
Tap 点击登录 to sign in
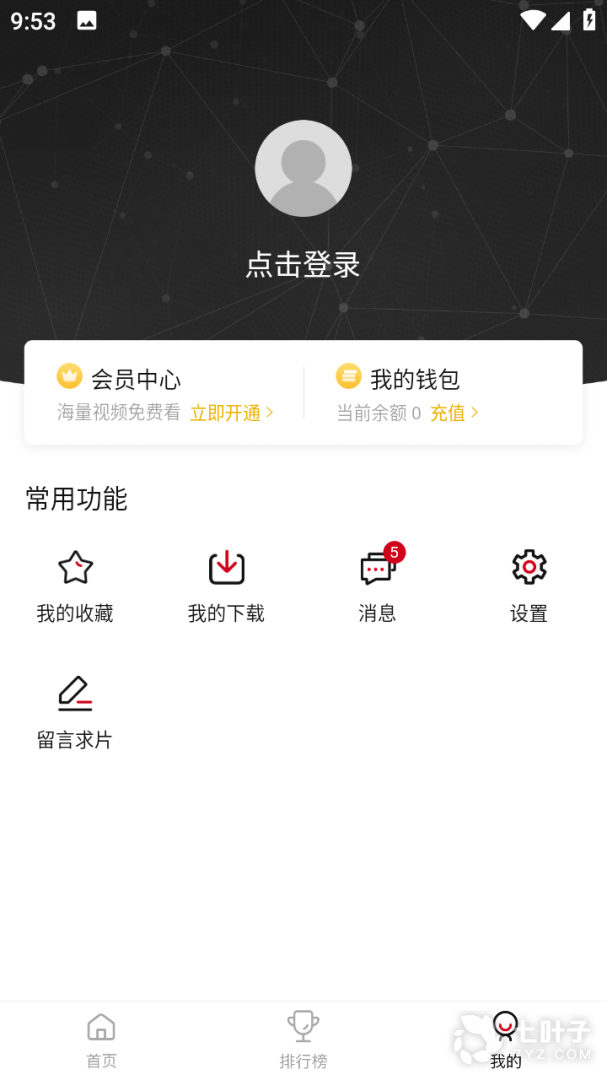pyautogui.click(x=303, y=265)
